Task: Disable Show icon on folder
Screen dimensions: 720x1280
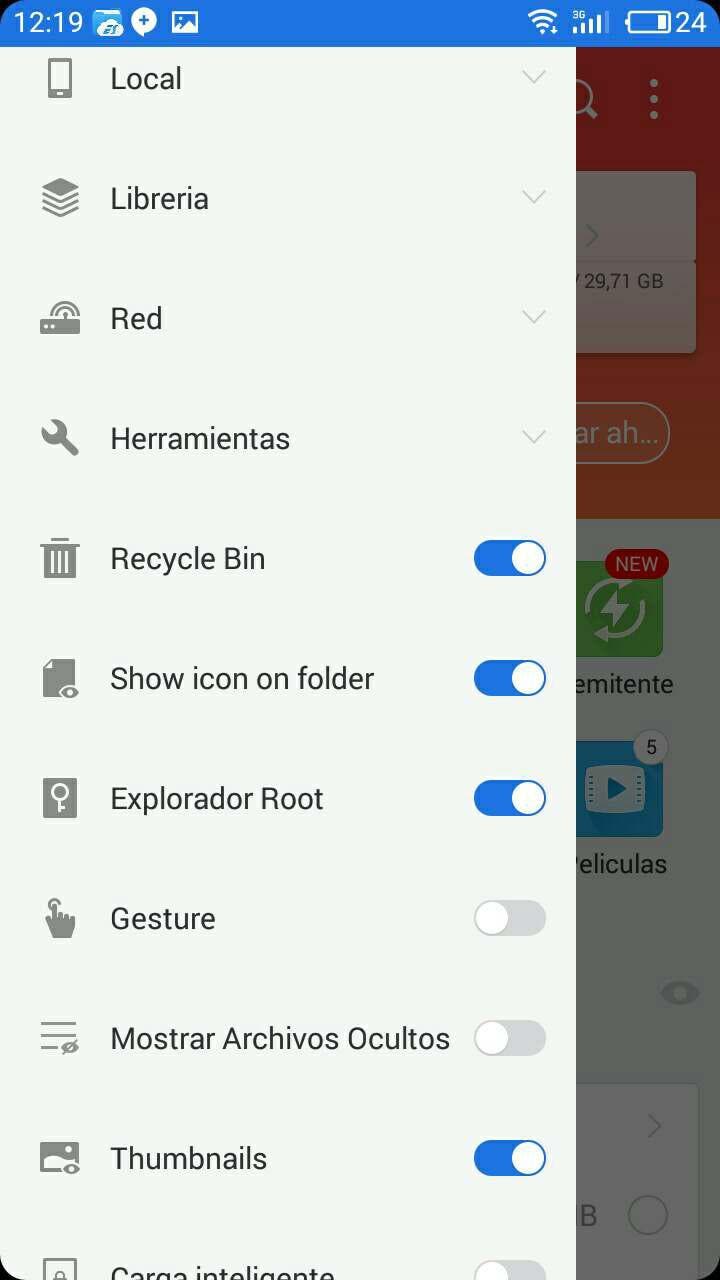Action: click(509, 678)
